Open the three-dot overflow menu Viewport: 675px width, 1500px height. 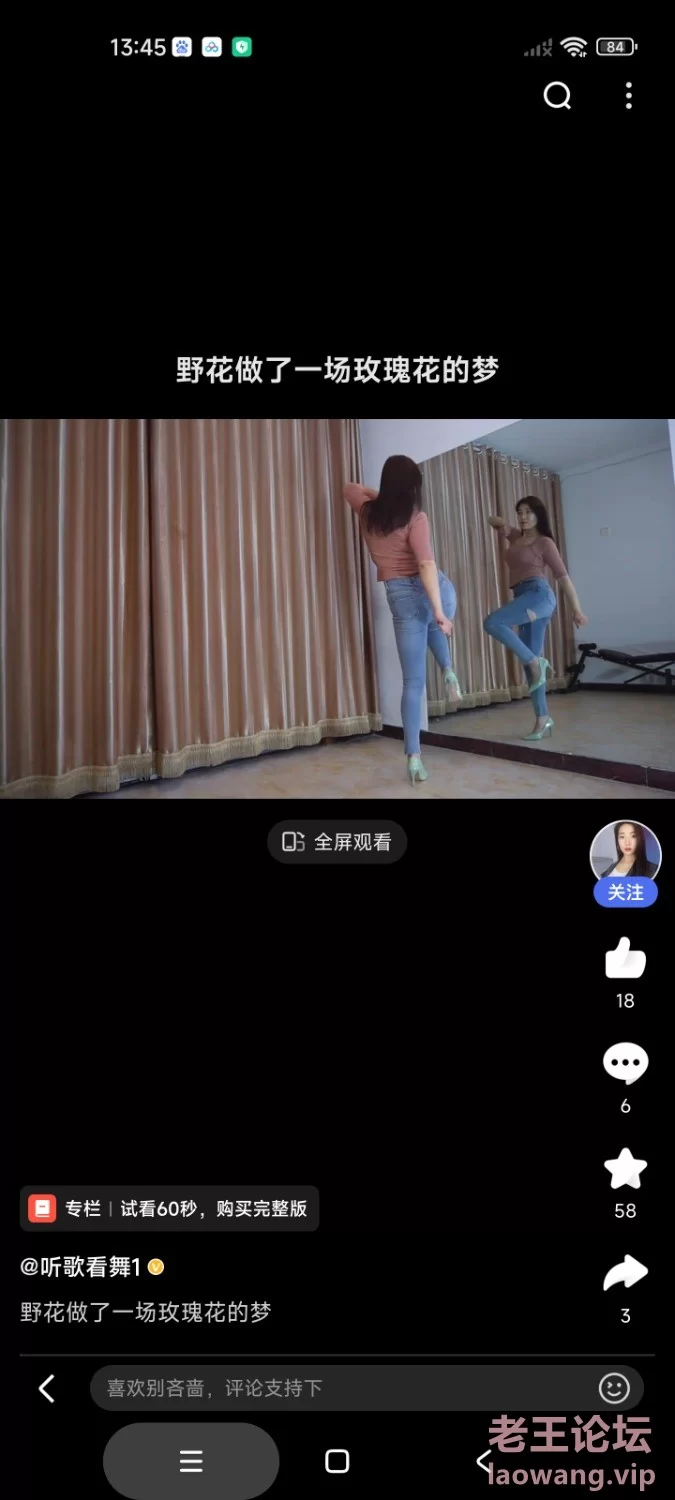[x=628, y=96]
